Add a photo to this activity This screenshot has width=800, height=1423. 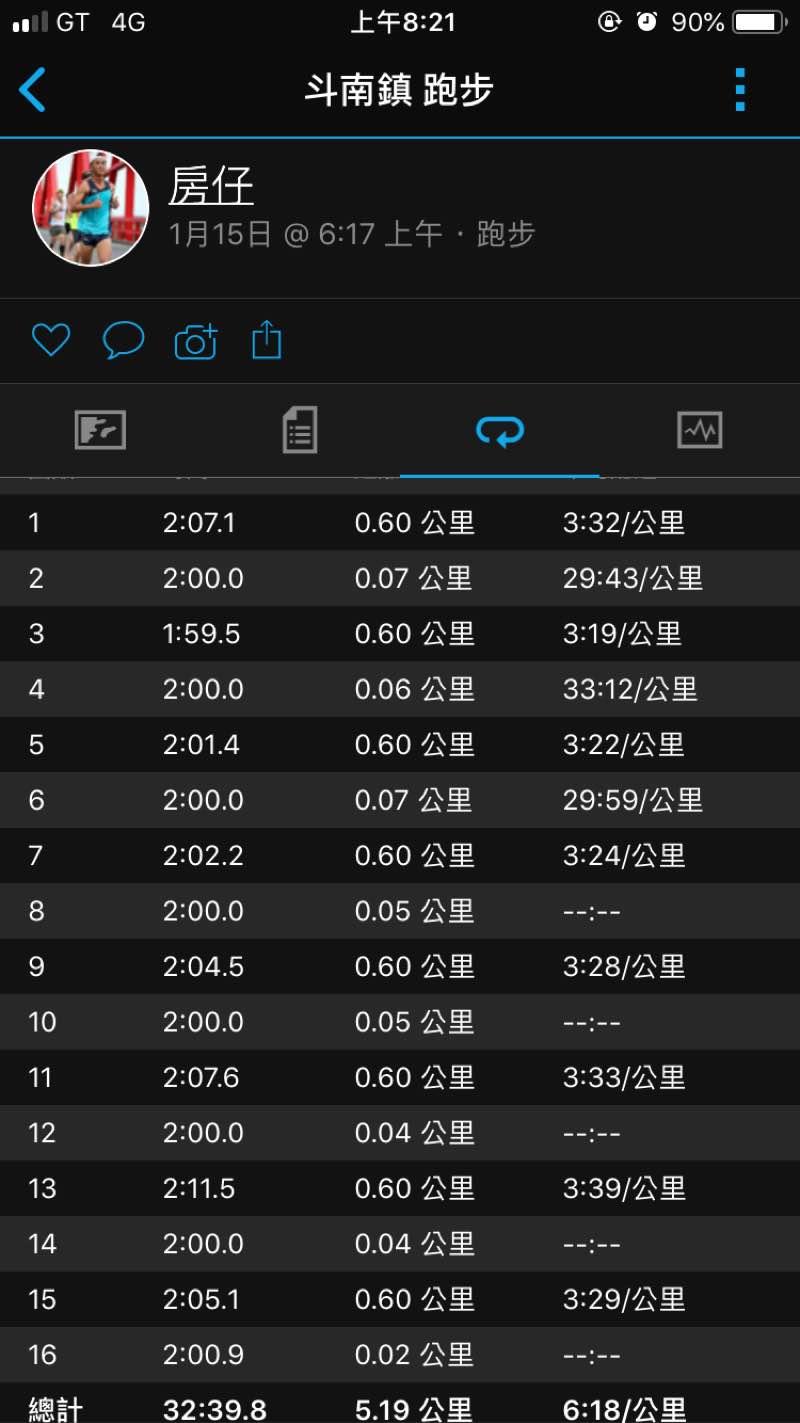[x=196, y=341]
